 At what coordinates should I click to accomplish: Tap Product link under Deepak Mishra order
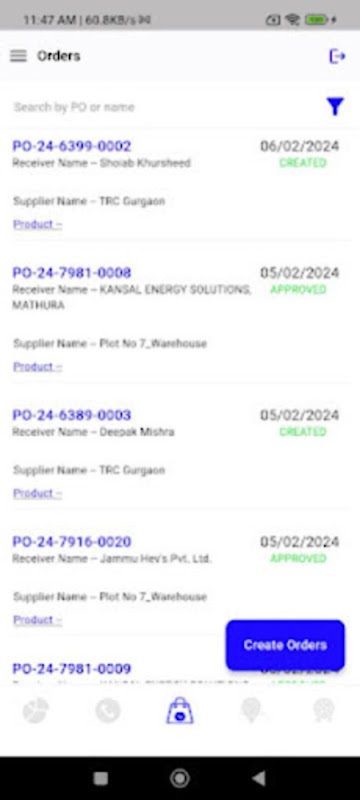(38, 493)
